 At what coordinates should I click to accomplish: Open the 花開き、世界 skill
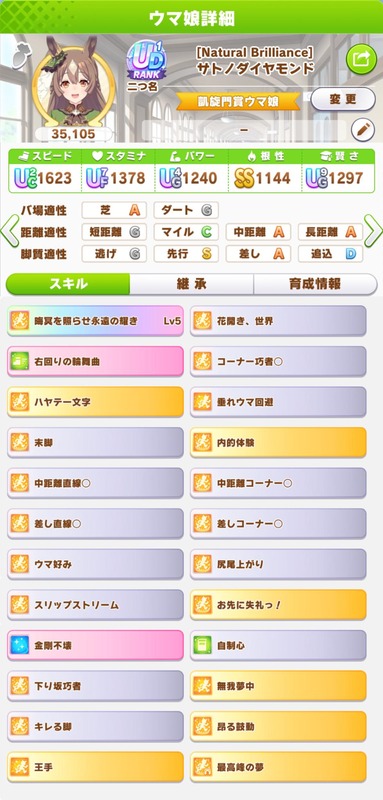278,321
